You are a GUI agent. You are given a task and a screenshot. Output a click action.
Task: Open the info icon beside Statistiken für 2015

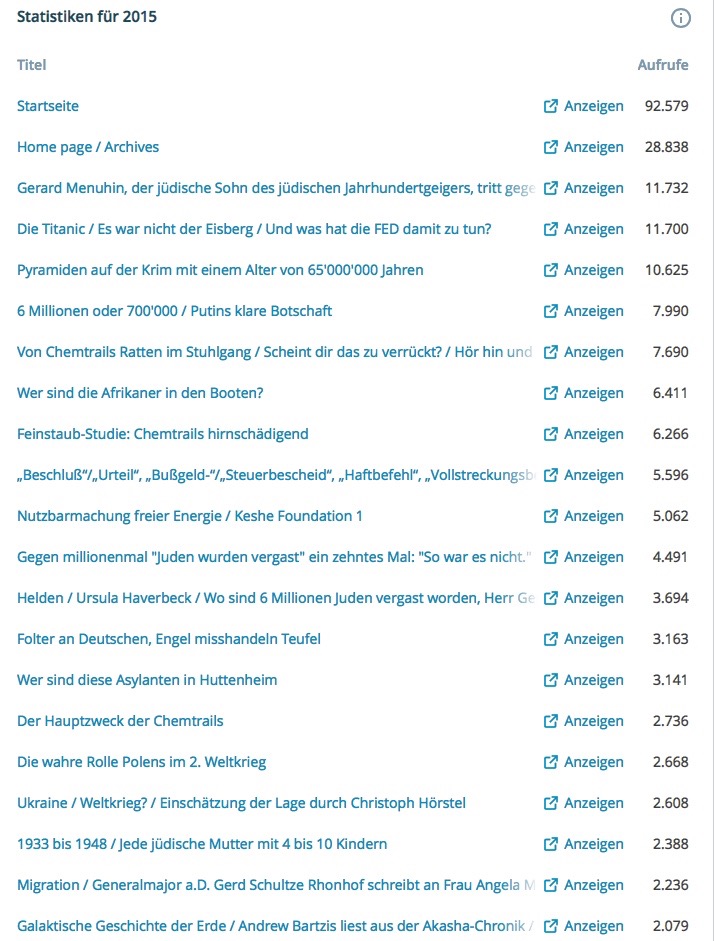point(681,18)
